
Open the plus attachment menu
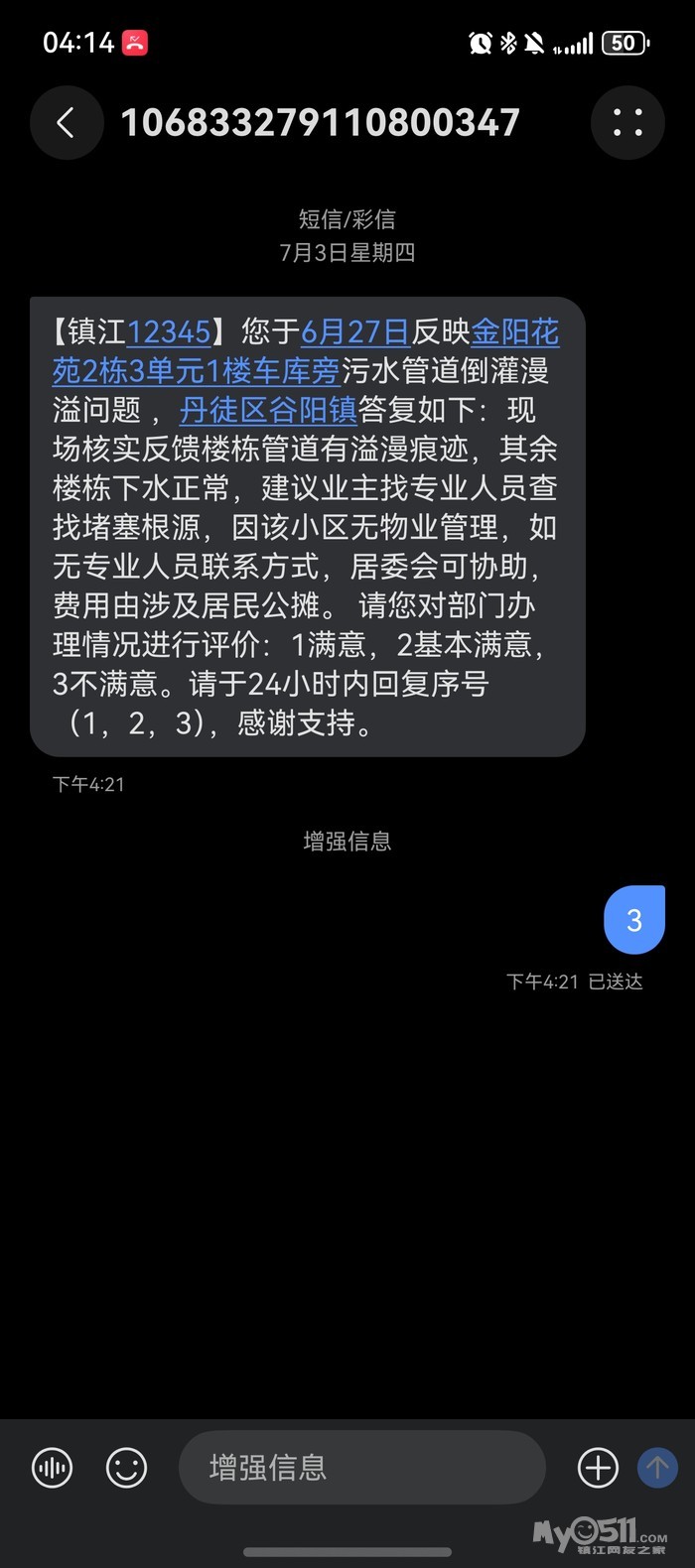point(598,1467)
